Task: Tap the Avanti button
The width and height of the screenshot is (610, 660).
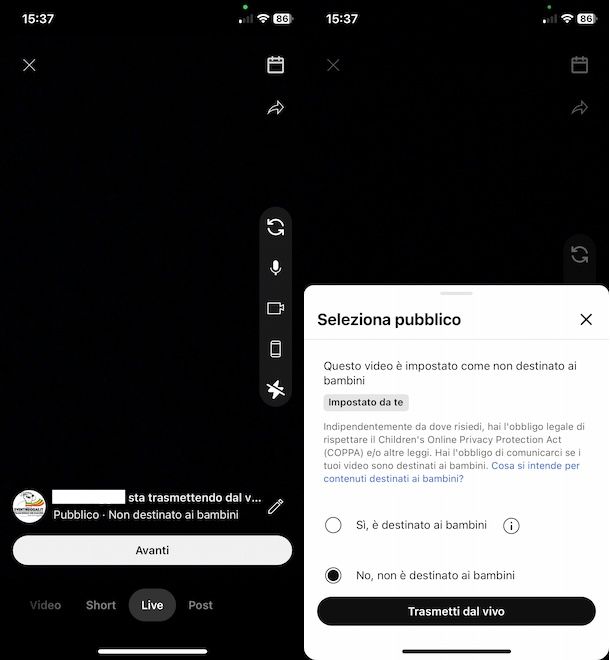Action: point(152,550)
